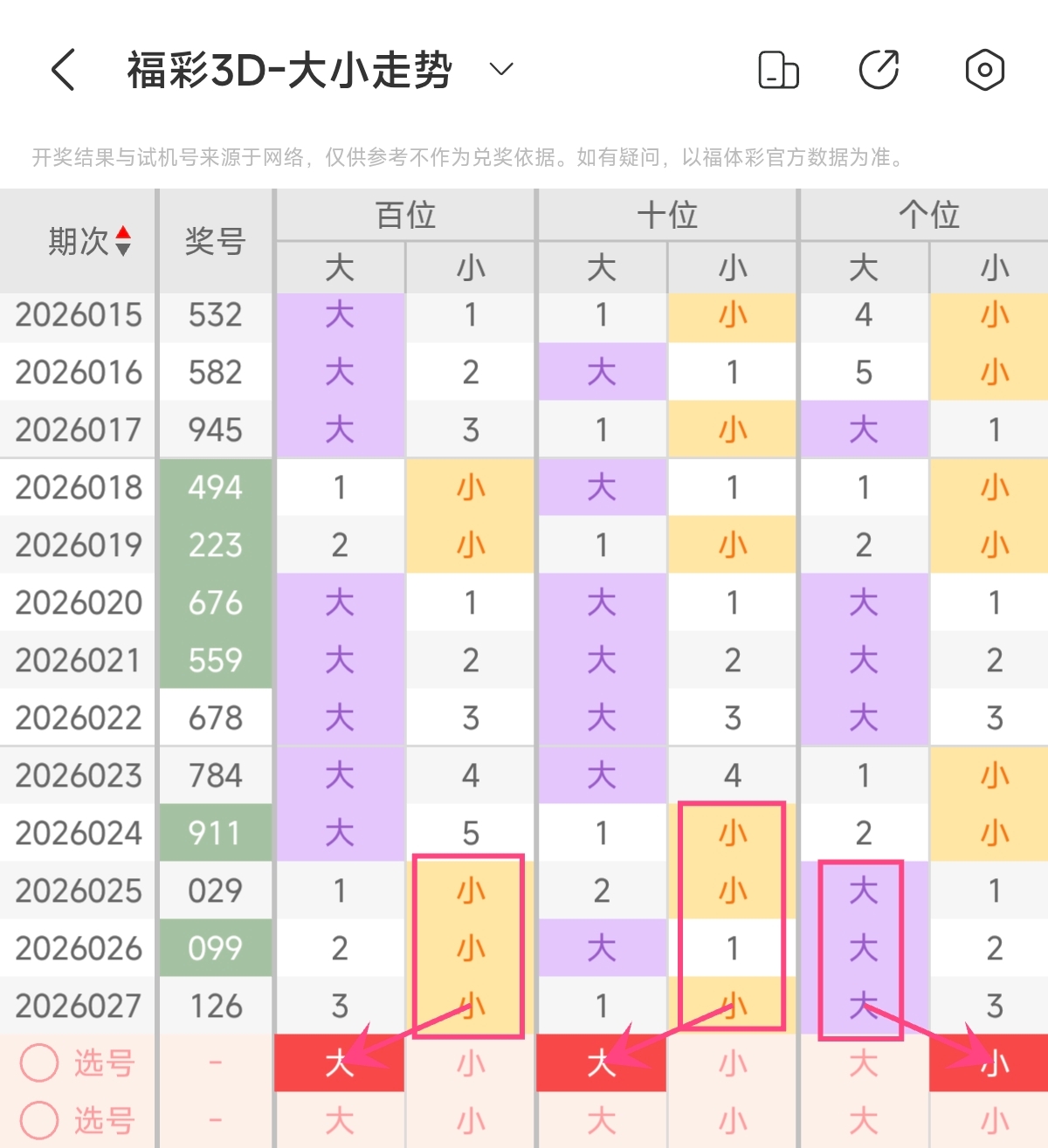Deselect 百位 大 in first 选号 row

(340, 1063)
